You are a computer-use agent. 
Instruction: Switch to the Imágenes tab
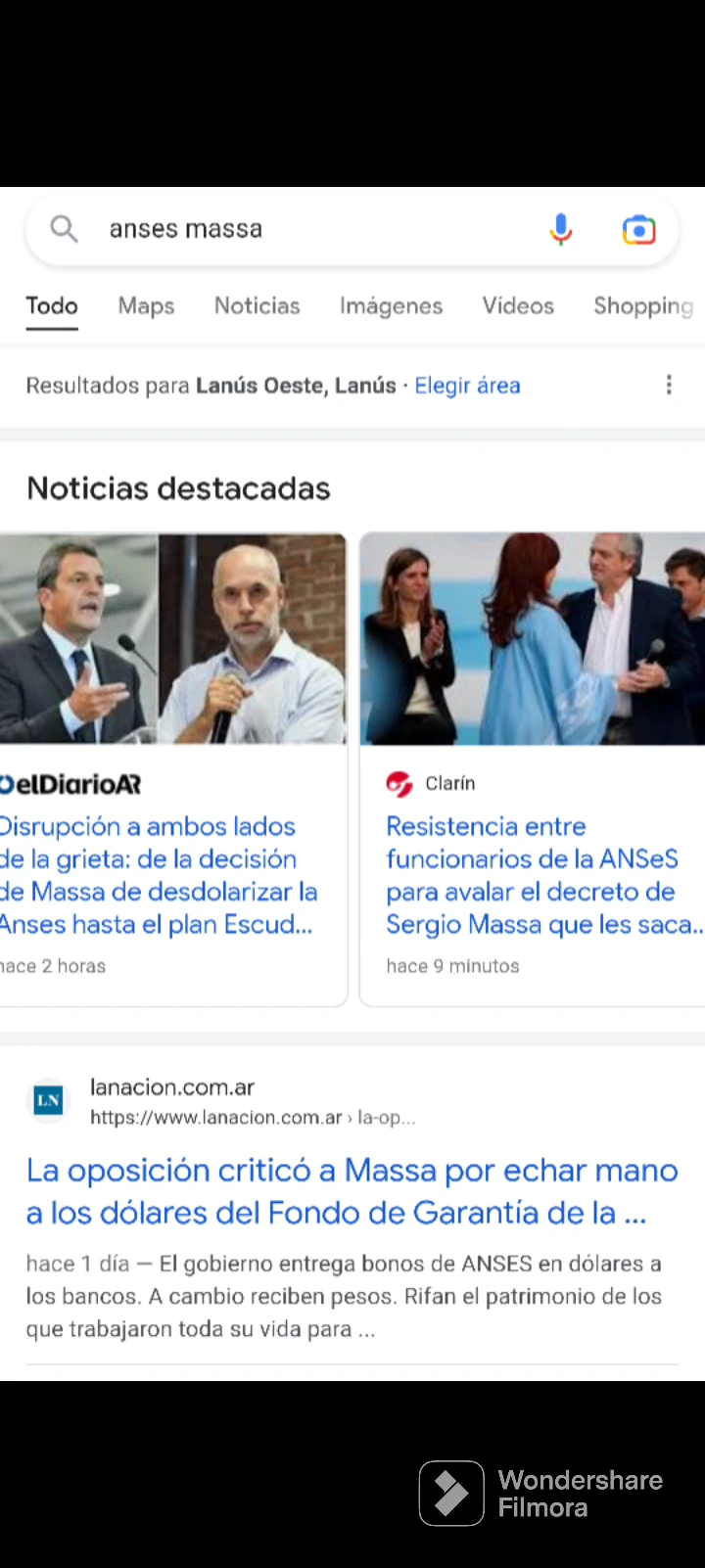click(391, 306)
